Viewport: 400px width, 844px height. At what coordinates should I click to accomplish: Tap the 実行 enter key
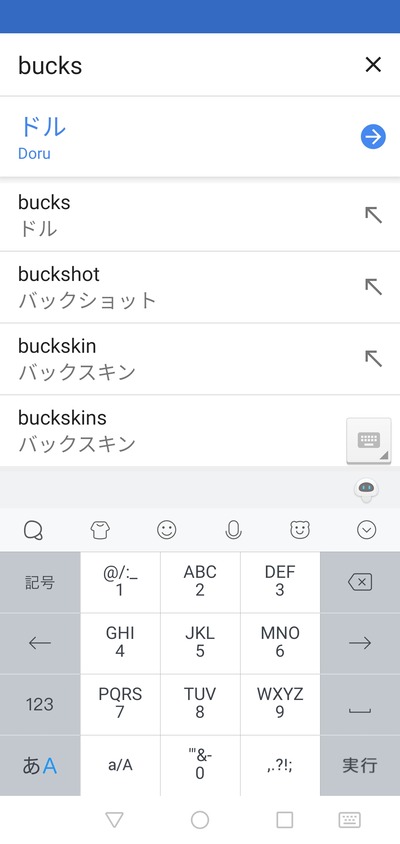[x=360, y=765]
